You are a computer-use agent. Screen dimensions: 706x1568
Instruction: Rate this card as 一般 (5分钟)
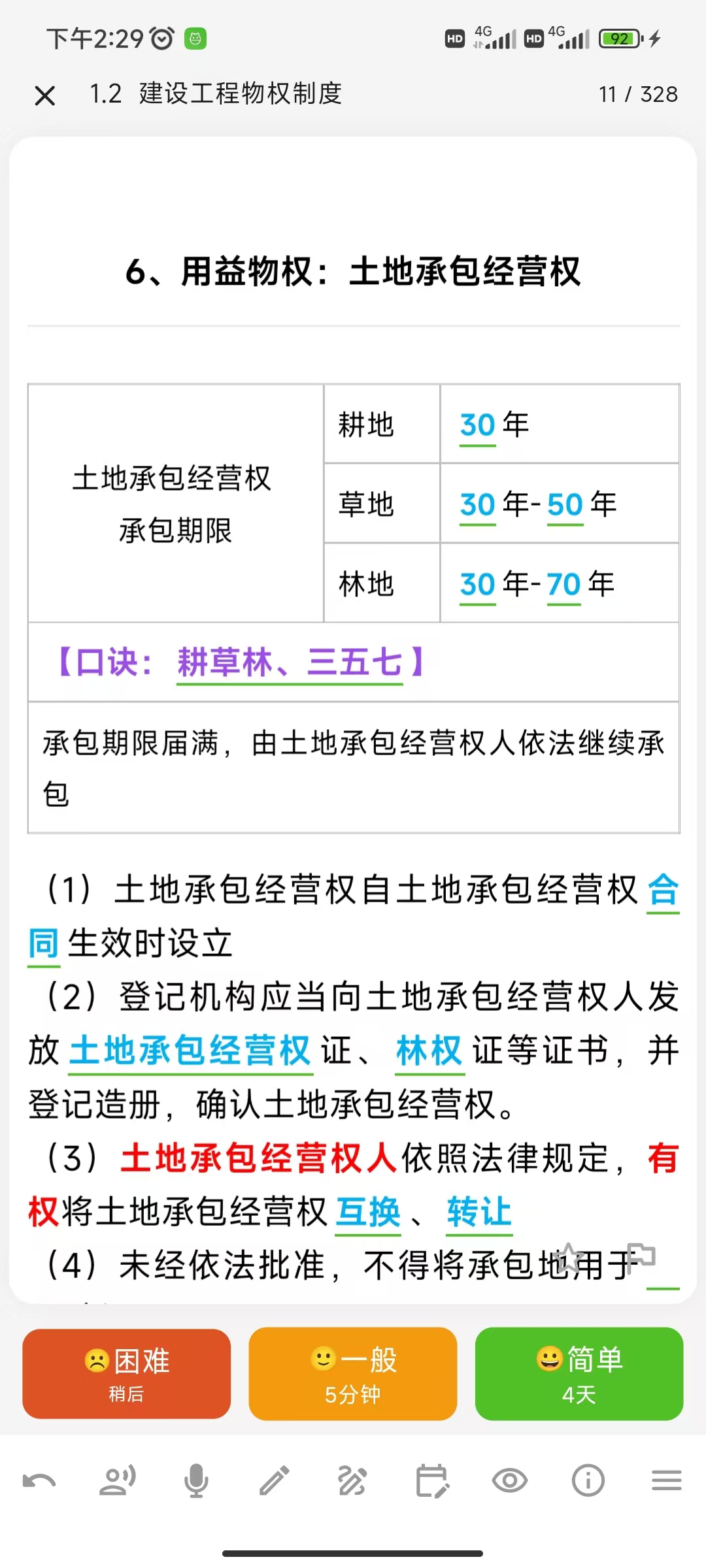pos(353,1373)
